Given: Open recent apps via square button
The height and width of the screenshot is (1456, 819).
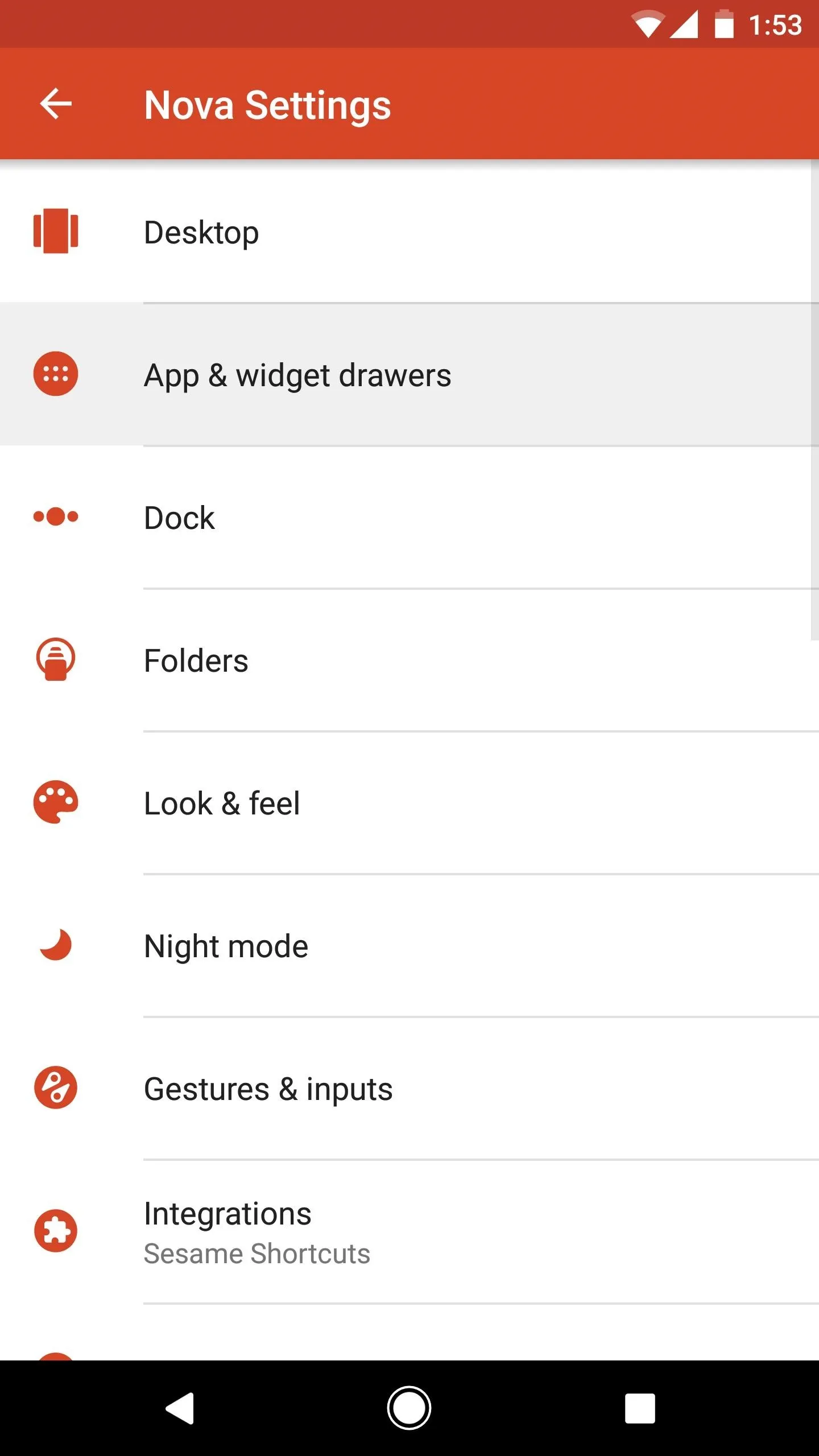Looking at the screenshot, I should click(x=640, y=1408).
